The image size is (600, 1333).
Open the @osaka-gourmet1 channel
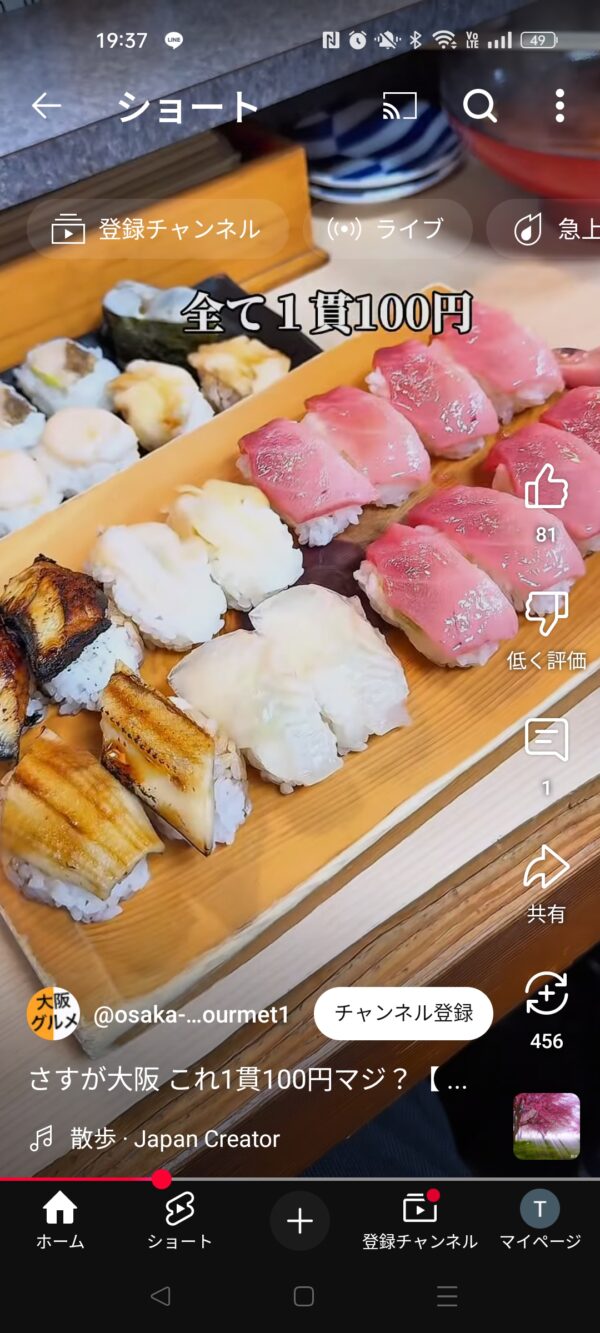(190, 1014)
